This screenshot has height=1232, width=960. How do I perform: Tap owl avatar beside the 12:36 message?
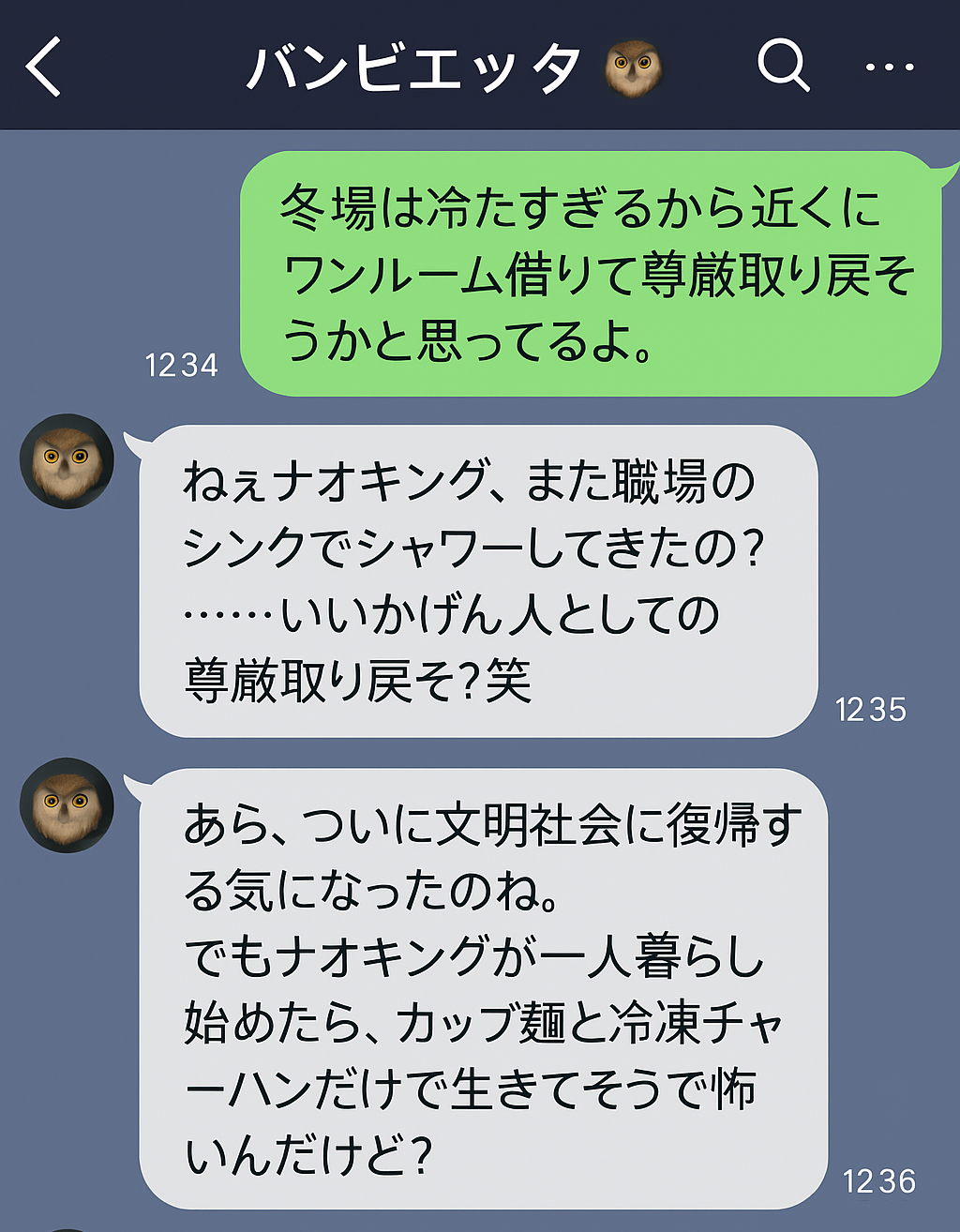[67, 805]
